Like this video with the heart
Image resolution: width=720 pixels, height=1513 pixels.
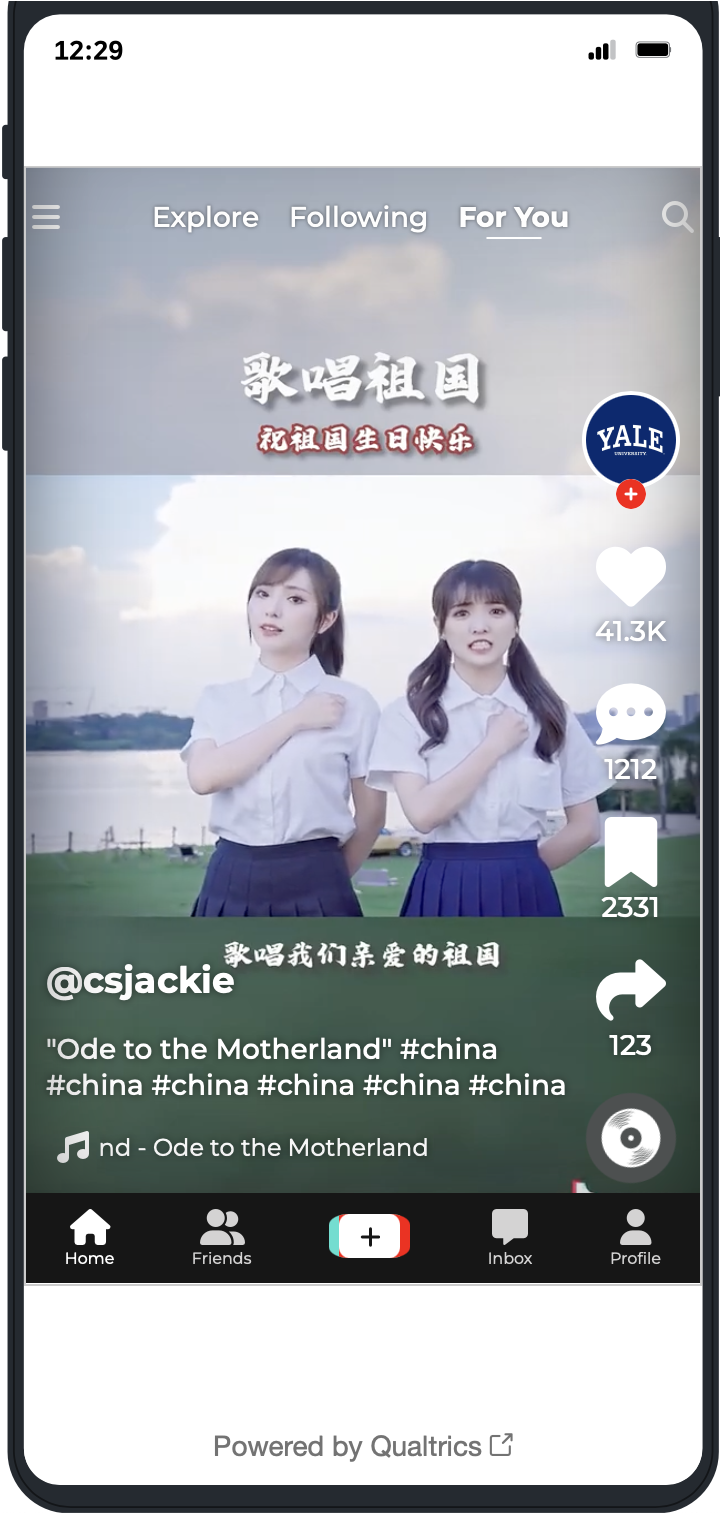[x=630, y=577]
